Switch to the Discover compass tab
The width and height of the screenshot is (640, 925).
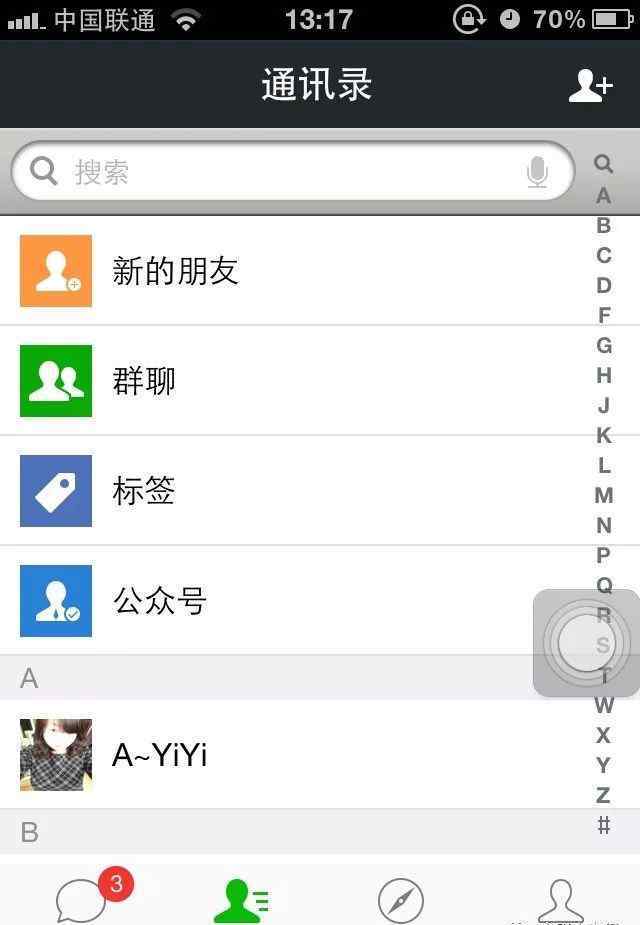pos(400,900)
